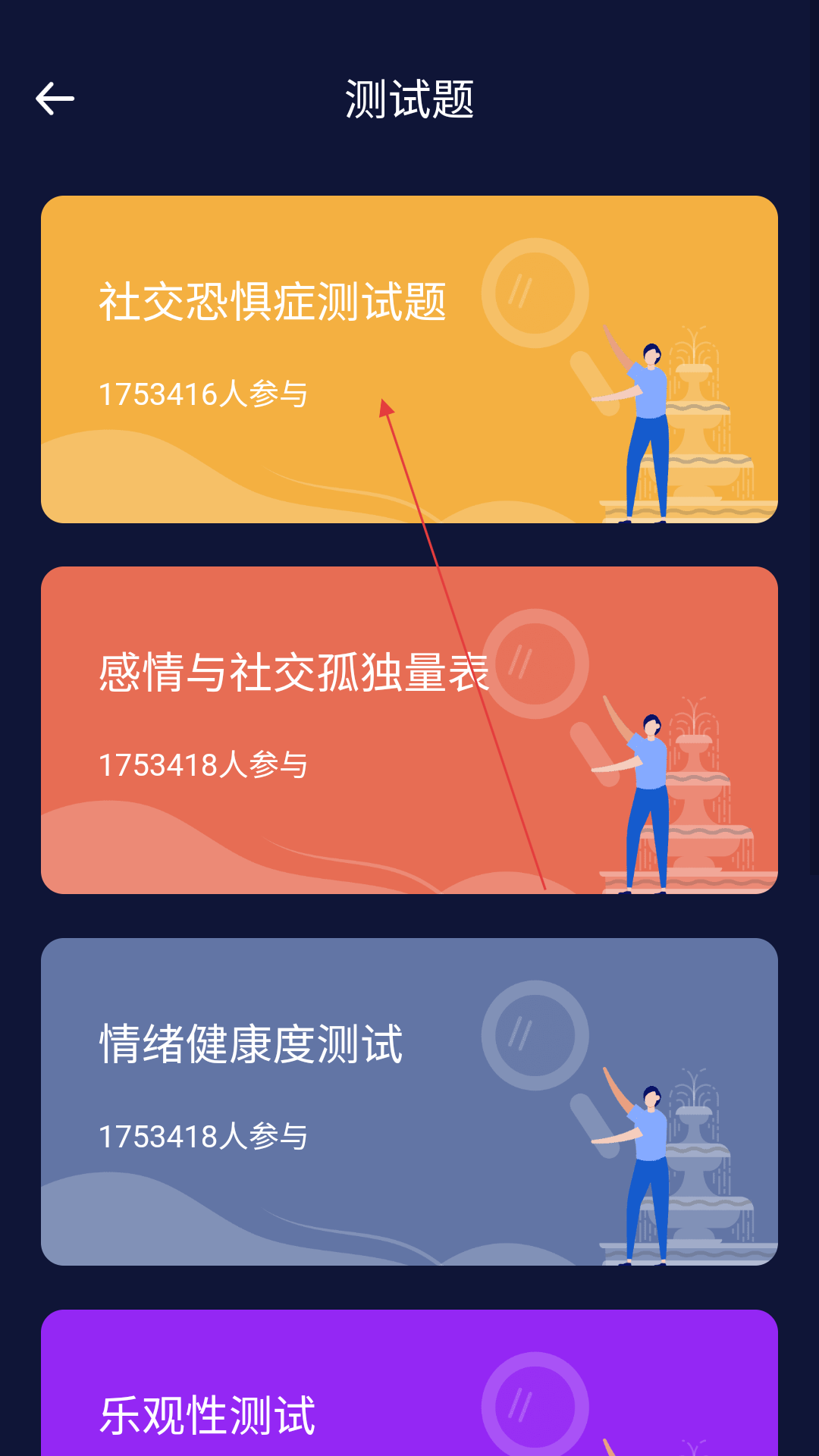This screenshot has width=819, height=1456.
Task: Go back using the top-left arrow
Action: [55, 99]
